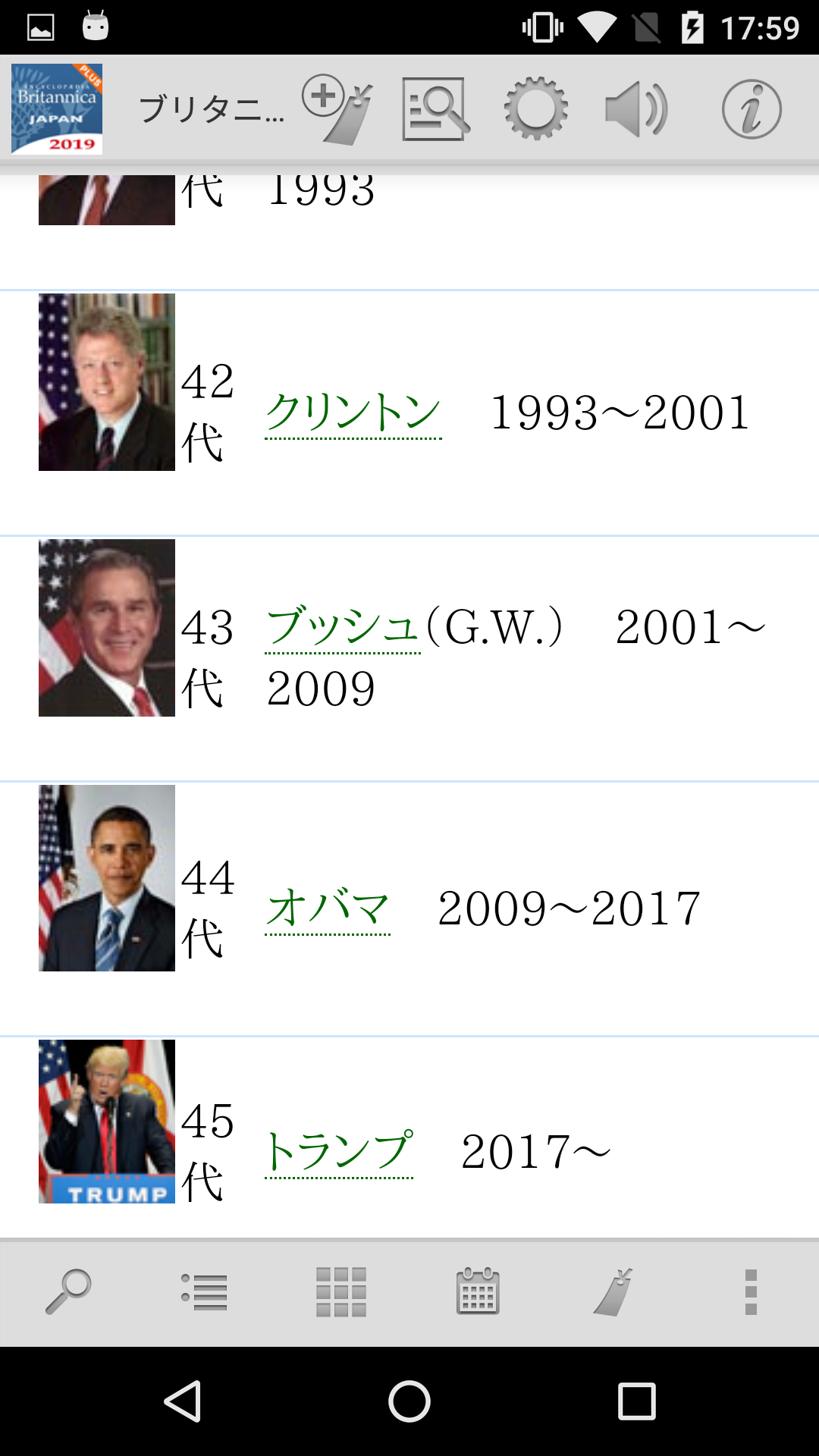Open the トランプ link

click(339, 1151)
